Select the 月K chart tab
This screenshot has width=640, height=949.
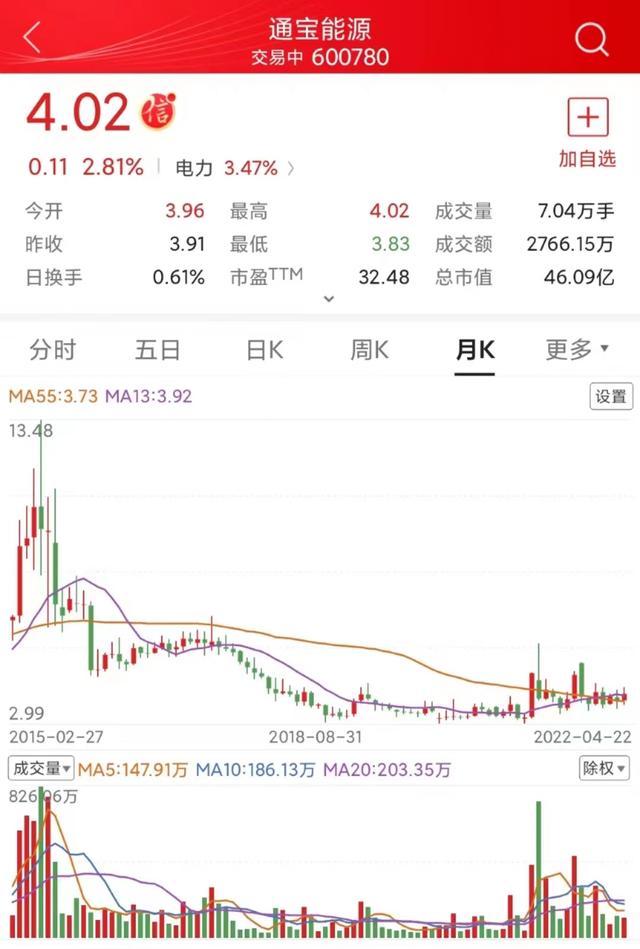tap(475, 350)
